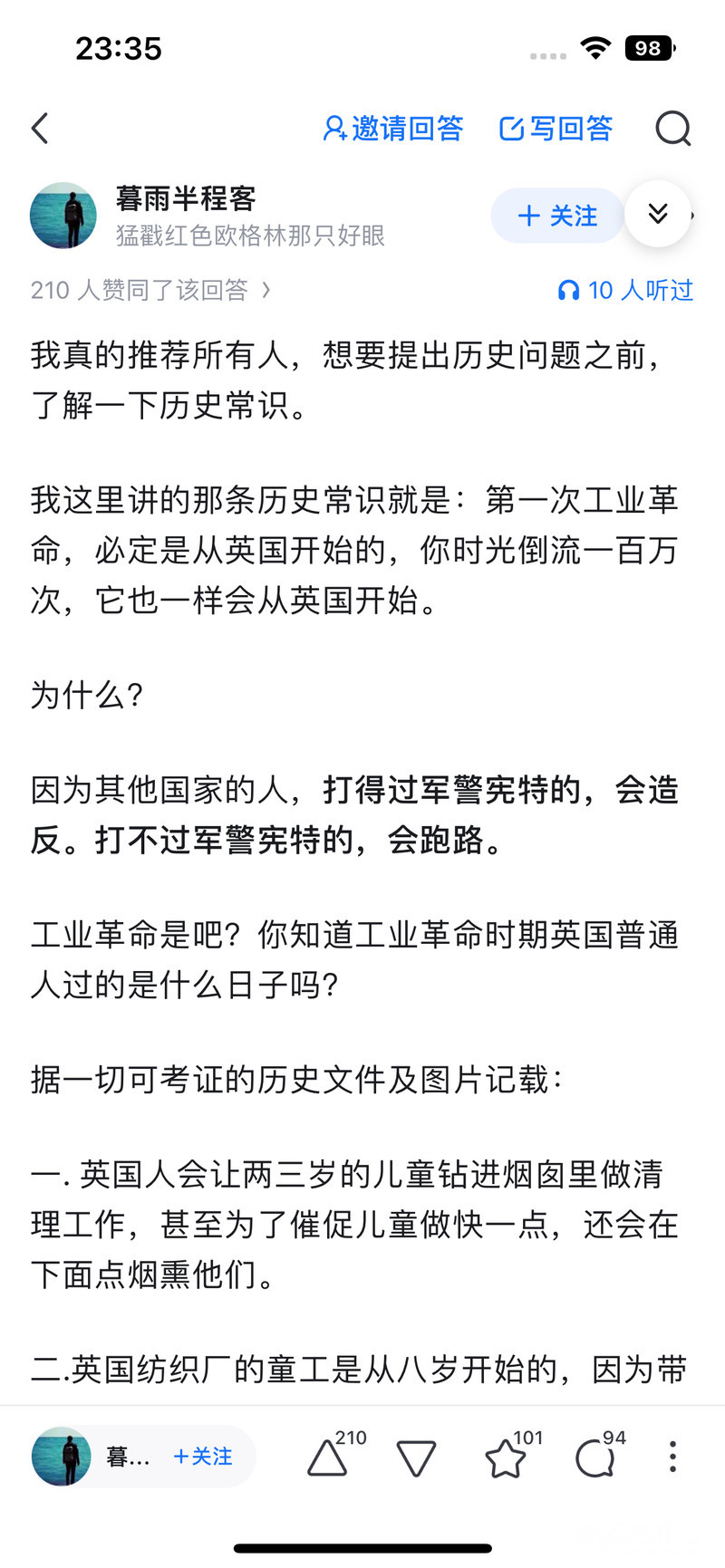Upvote the answer with the up triangle

coord(335,1455)
